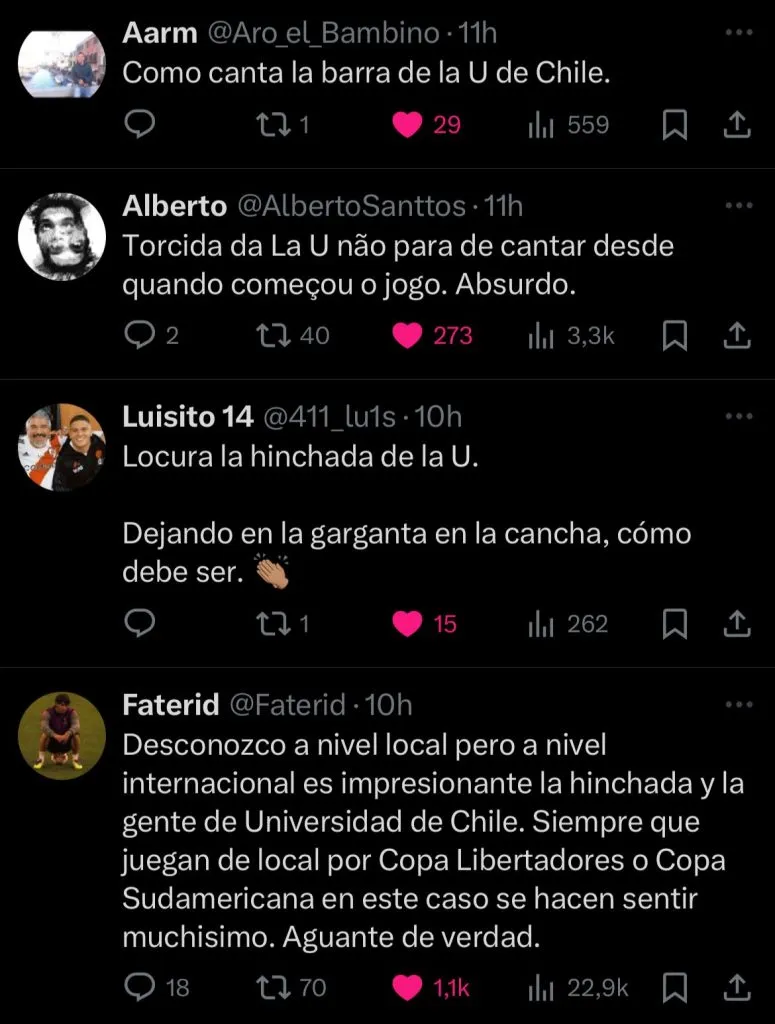The width and height of the screenshot is (775, 1024).
Task: Open overflow menu on Aarm's tweet
Action: pyautogui.click(x=738, y=34)
